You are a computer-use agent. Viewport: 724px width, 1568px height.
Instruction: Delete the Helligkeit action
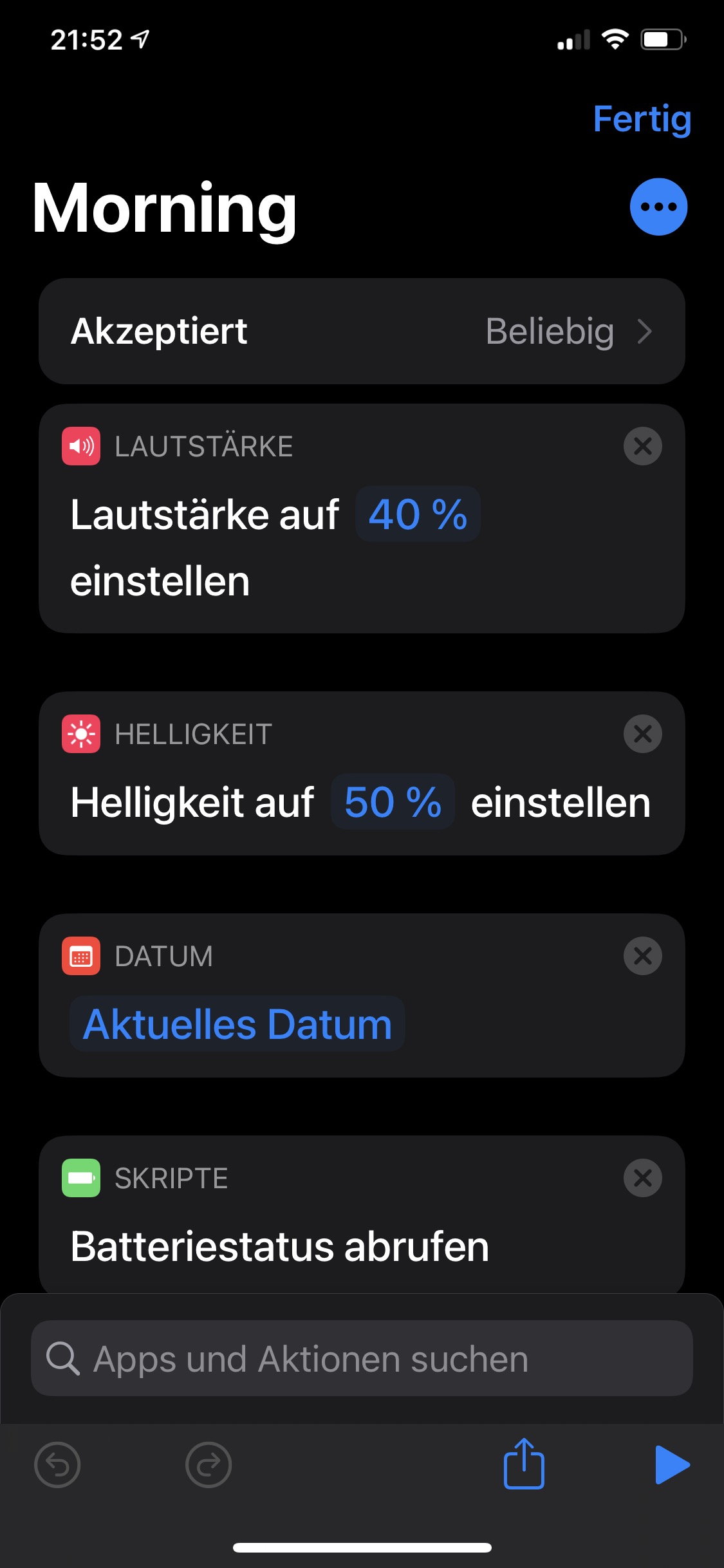coord(642,734)
